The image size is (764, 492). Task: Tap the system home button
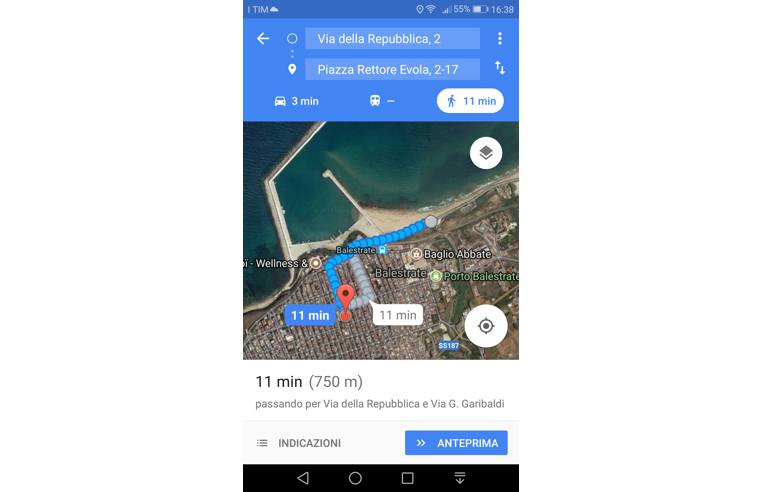point(355,478)
